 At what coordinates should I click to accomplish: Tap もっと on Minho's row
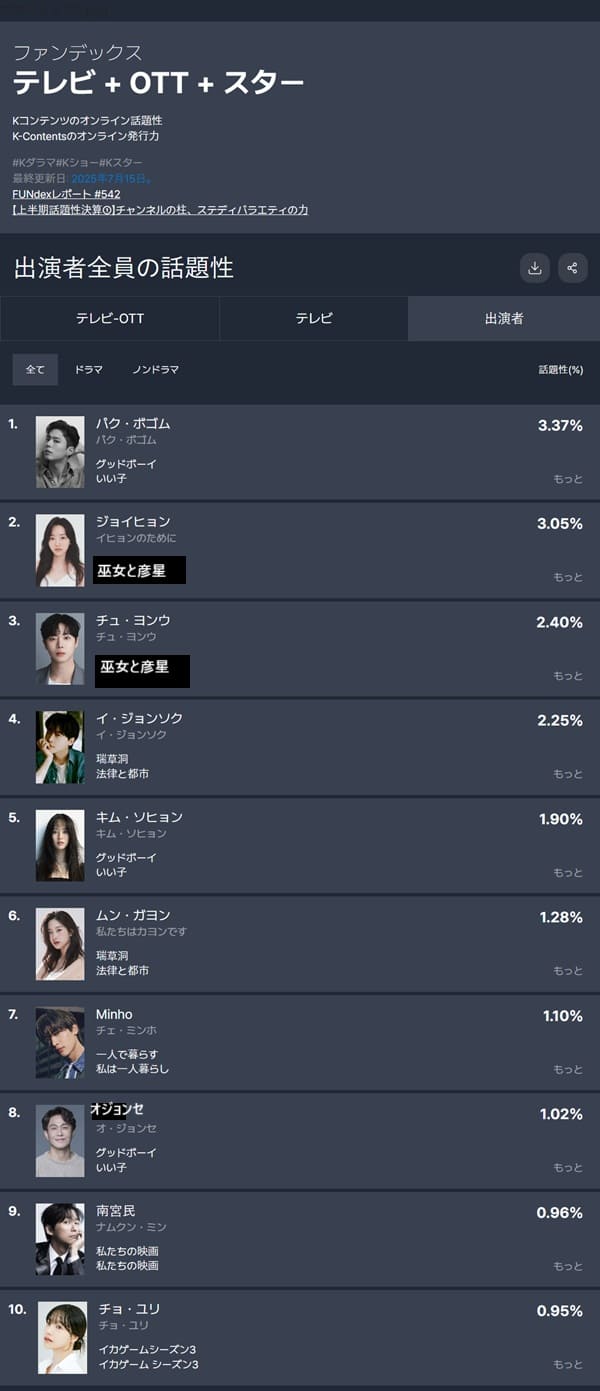567,1070
